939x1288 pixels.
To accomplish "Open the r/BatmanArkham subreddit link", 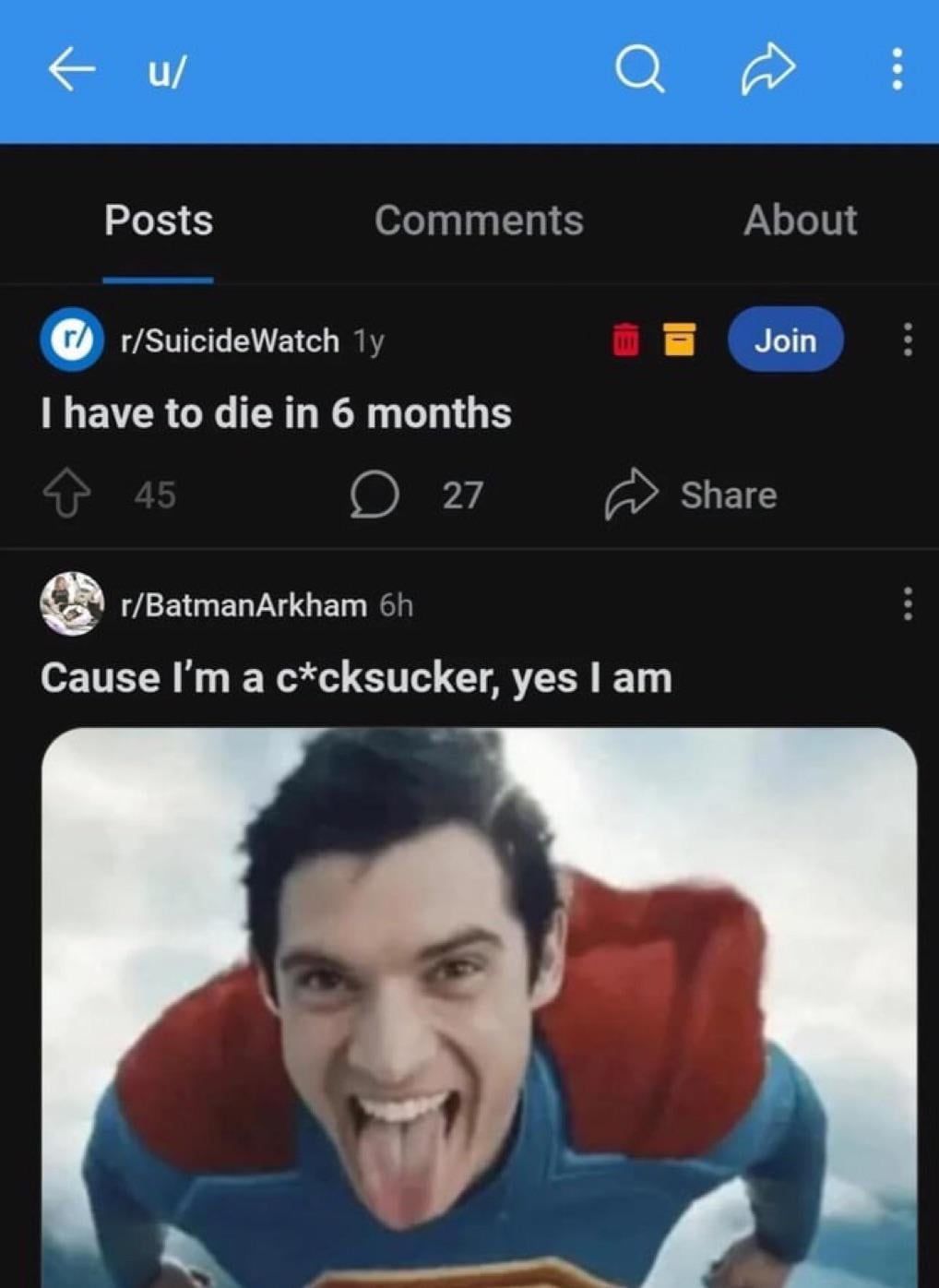I will (x=244, y=605).
